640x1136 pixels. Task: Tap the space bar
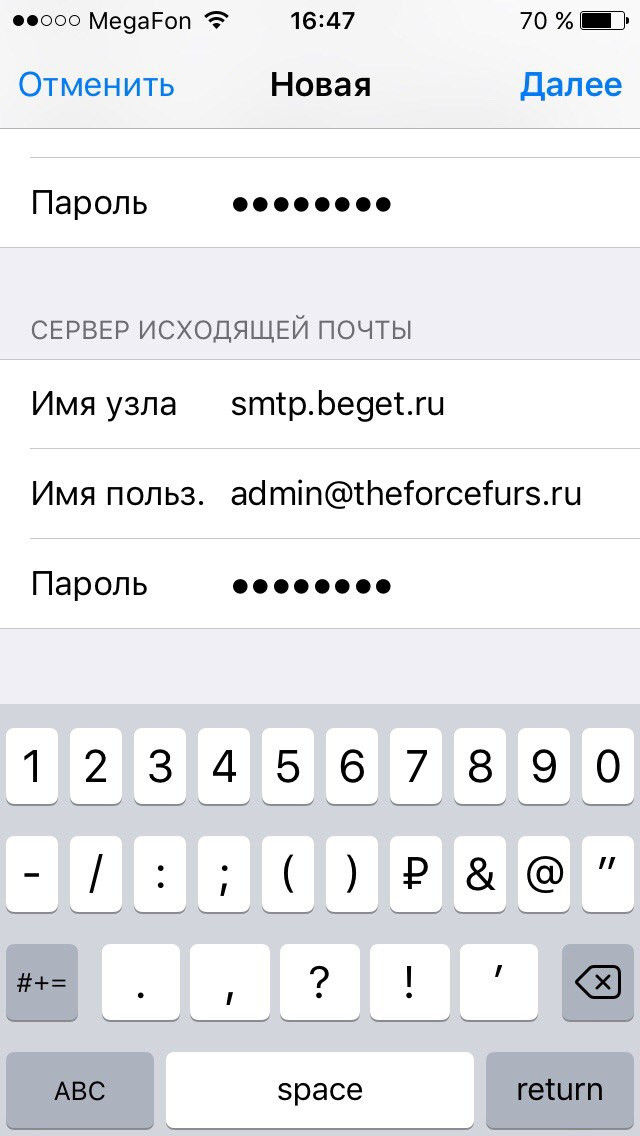click(320, 1089)
